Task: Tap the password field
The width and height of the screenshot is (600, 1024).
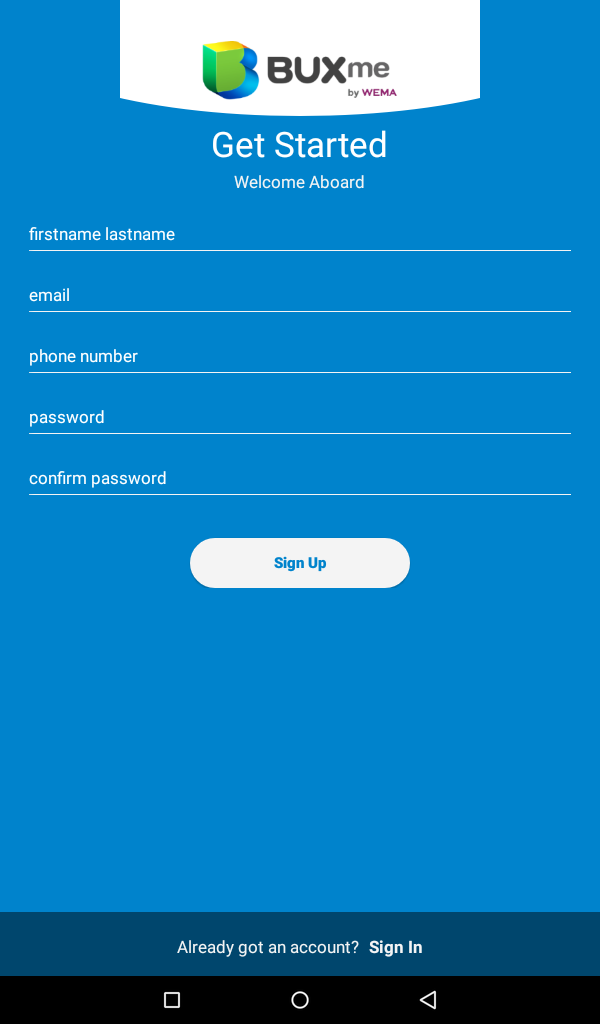Action: (x=300, y=417)
